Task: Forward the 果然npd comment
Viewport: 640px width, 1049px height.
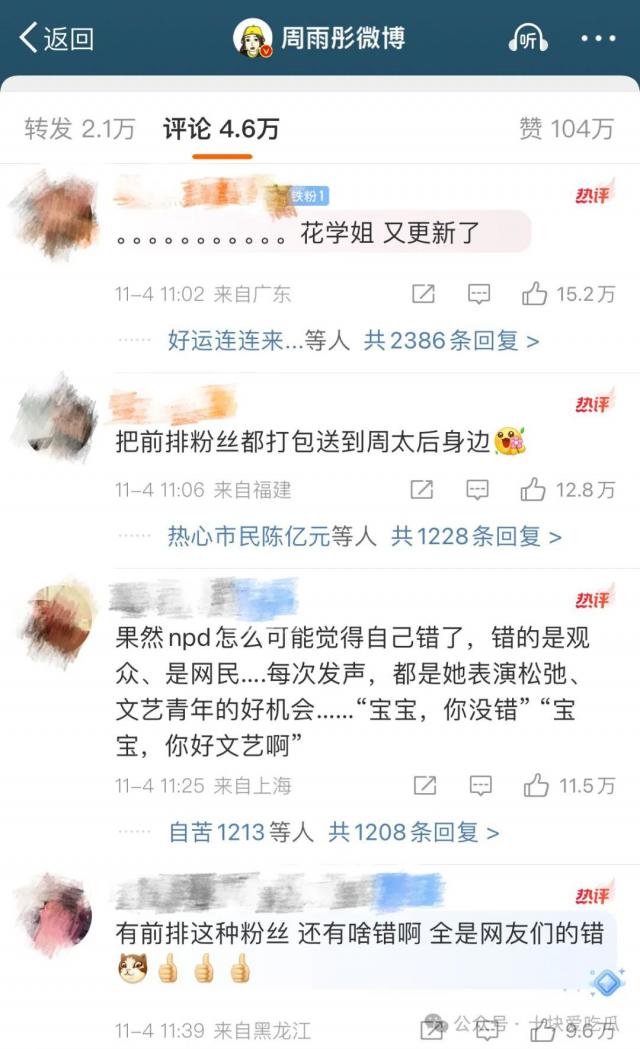Action: pos(423,785)
